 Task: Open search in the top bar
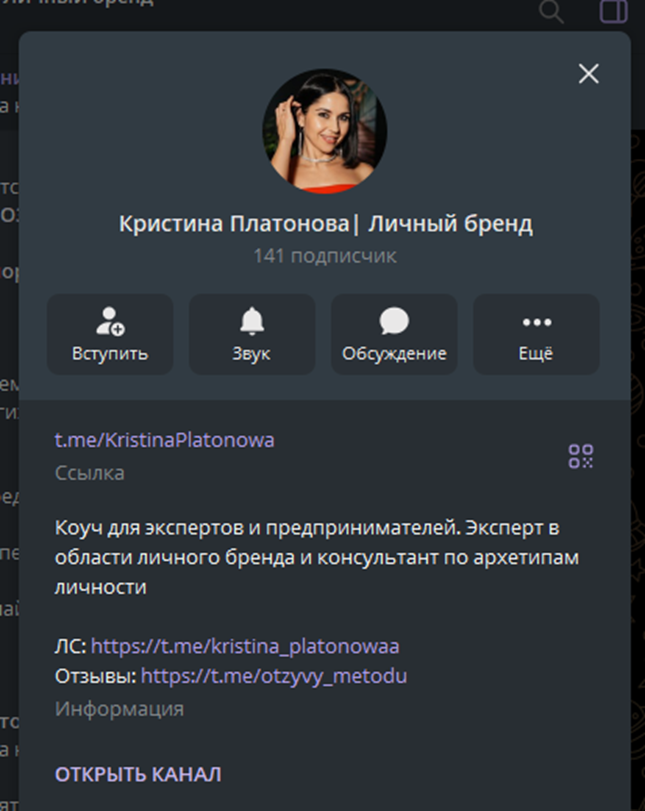click(551, 11)
